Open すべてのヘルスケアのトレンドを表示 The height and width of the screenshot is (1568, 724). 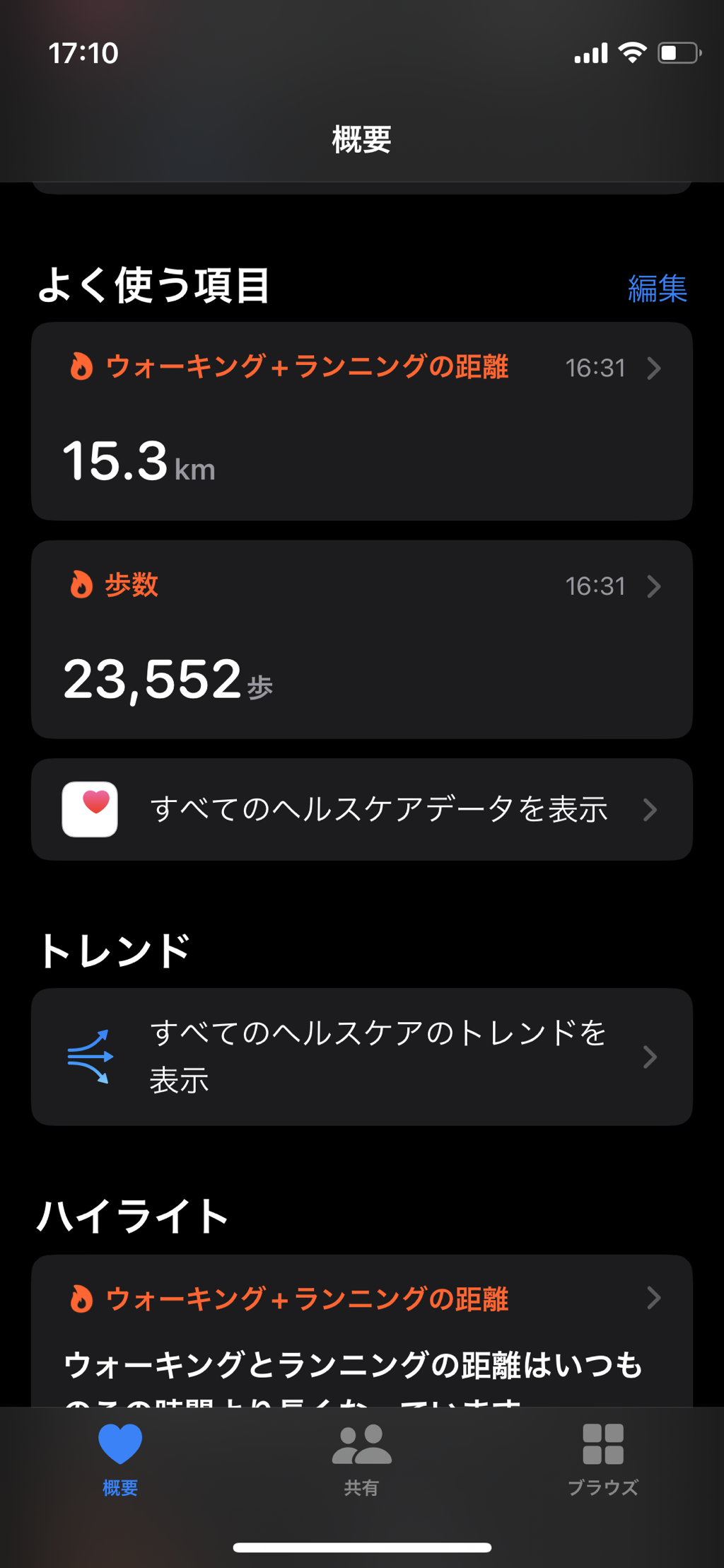pyautogui.click(x=361, y=1057)
